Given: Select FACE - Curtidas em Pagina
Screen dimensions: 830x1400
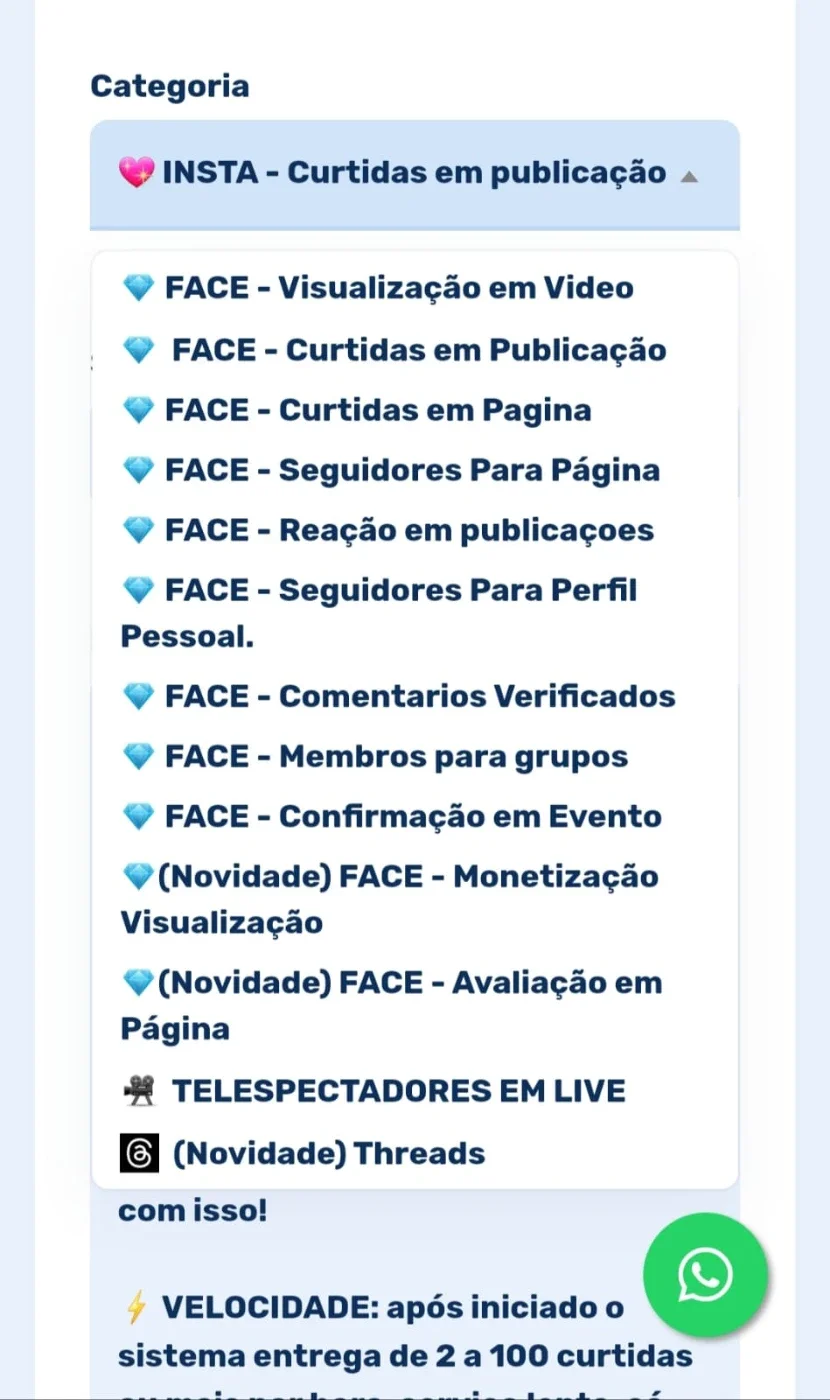Looking at the screenshot, I should (x=414, y=410).
